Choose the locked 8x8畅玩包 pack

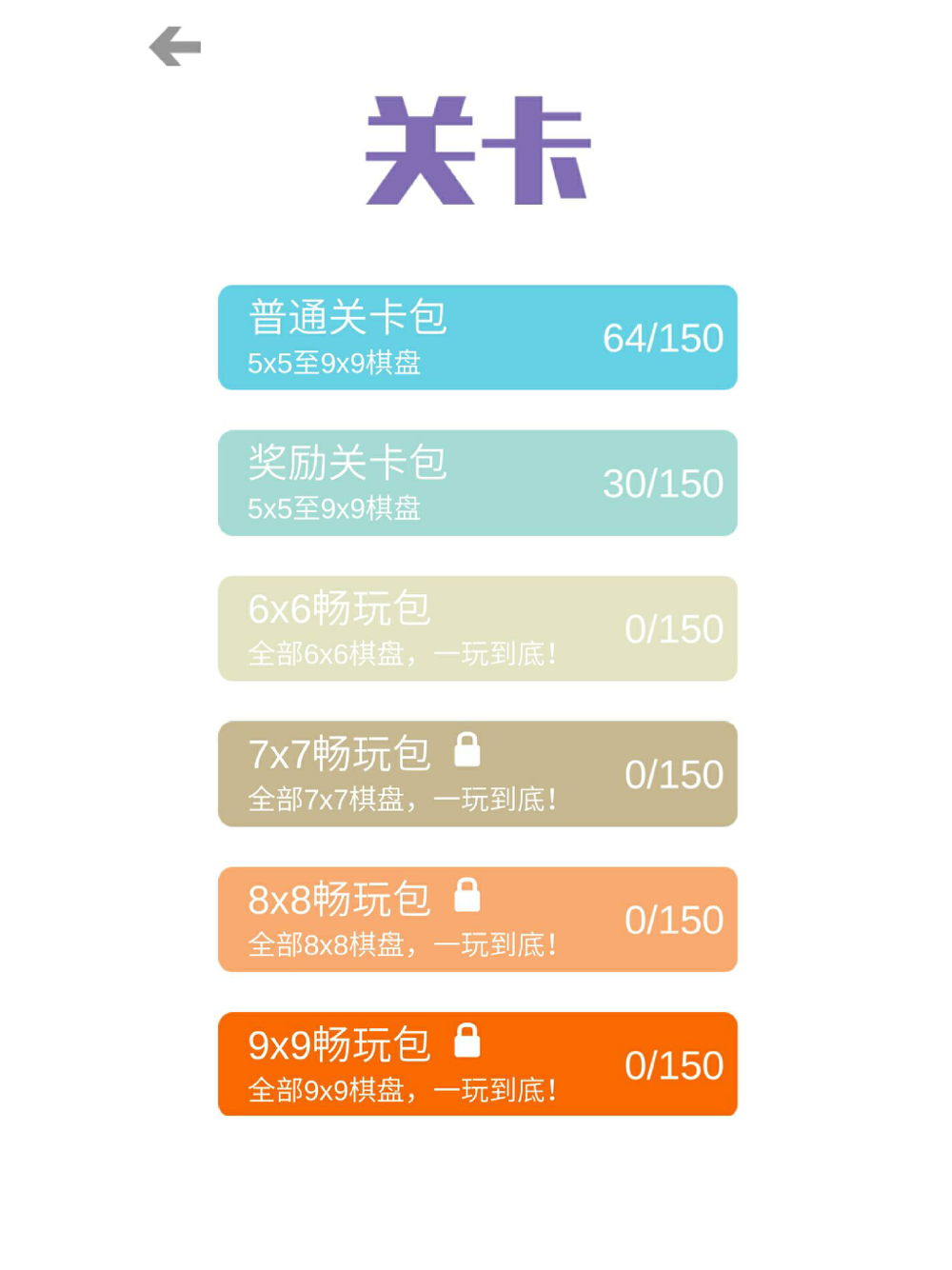[477, 920]
